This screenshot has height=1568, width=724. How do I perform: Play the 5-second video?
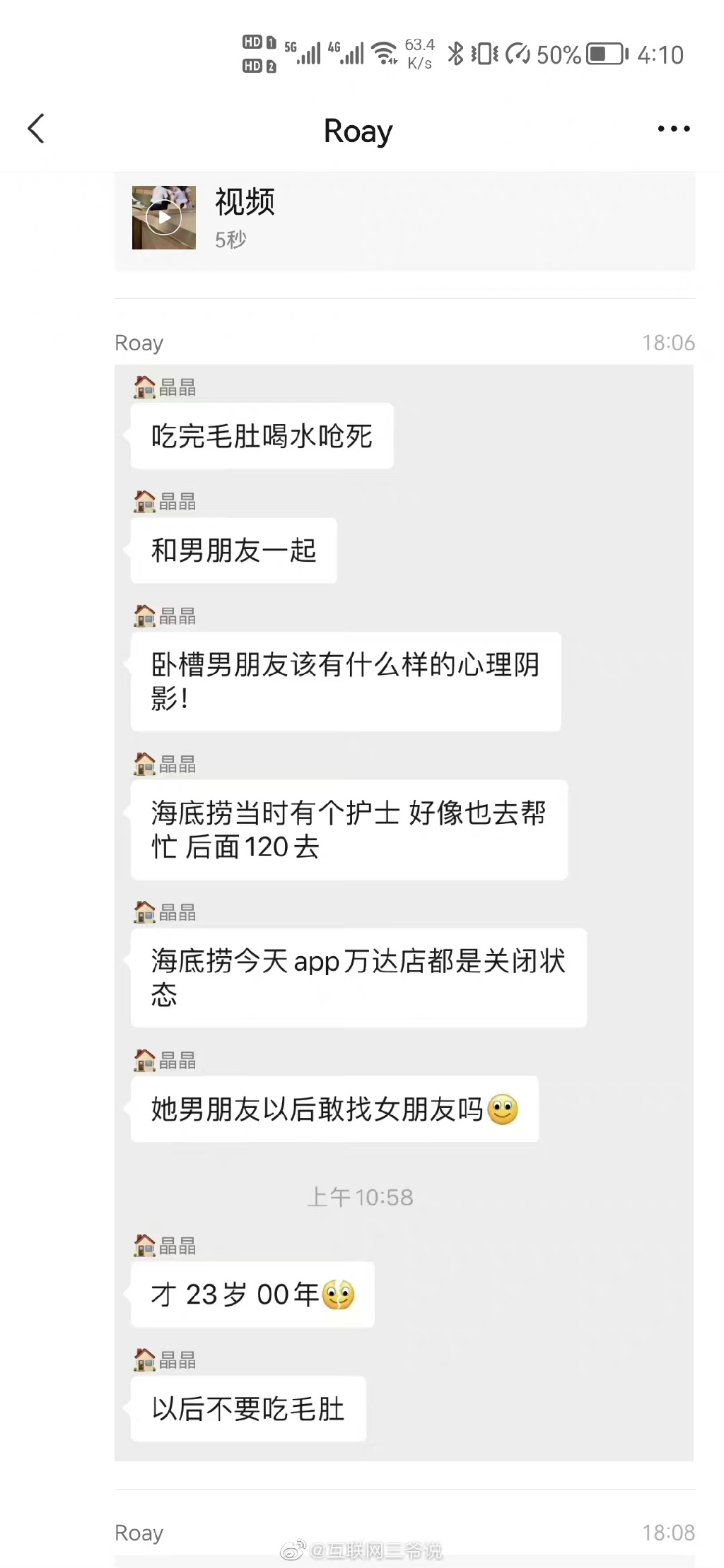coord(164,218)
